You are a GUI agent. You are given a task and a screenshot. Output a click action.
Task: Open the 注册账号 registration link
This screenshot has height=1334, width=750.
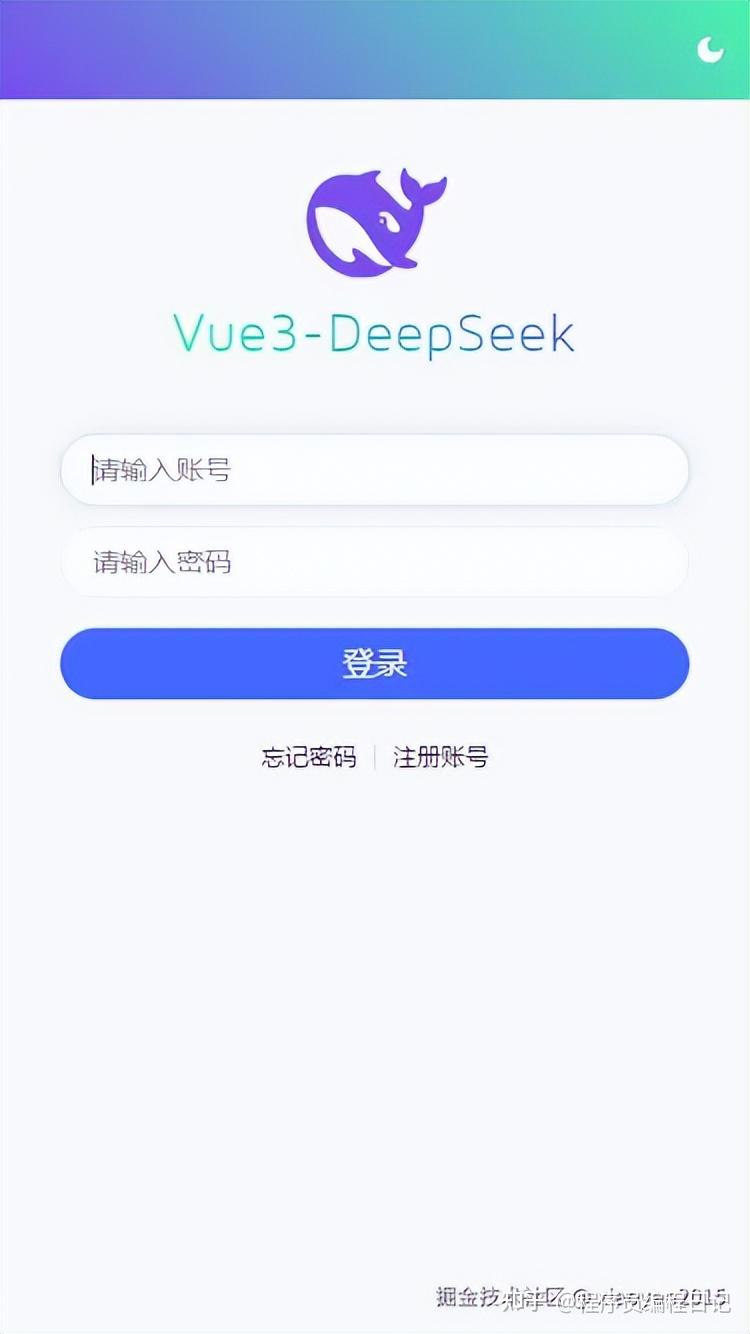(440, 757)
